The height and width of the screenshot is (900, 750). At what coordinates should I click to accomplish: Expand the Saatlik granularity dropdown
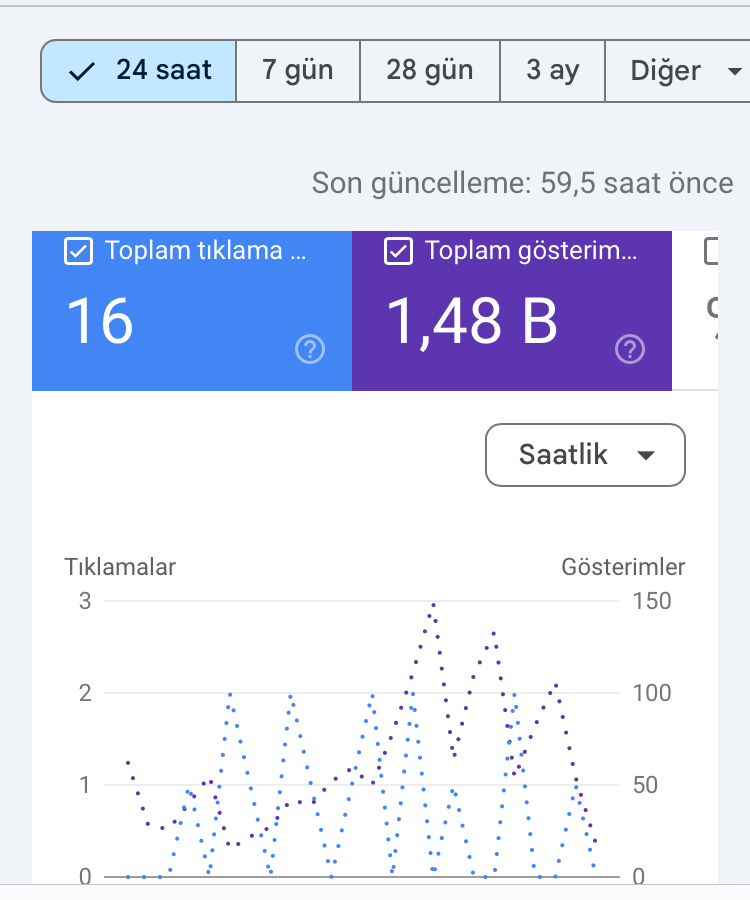point(585,455)
